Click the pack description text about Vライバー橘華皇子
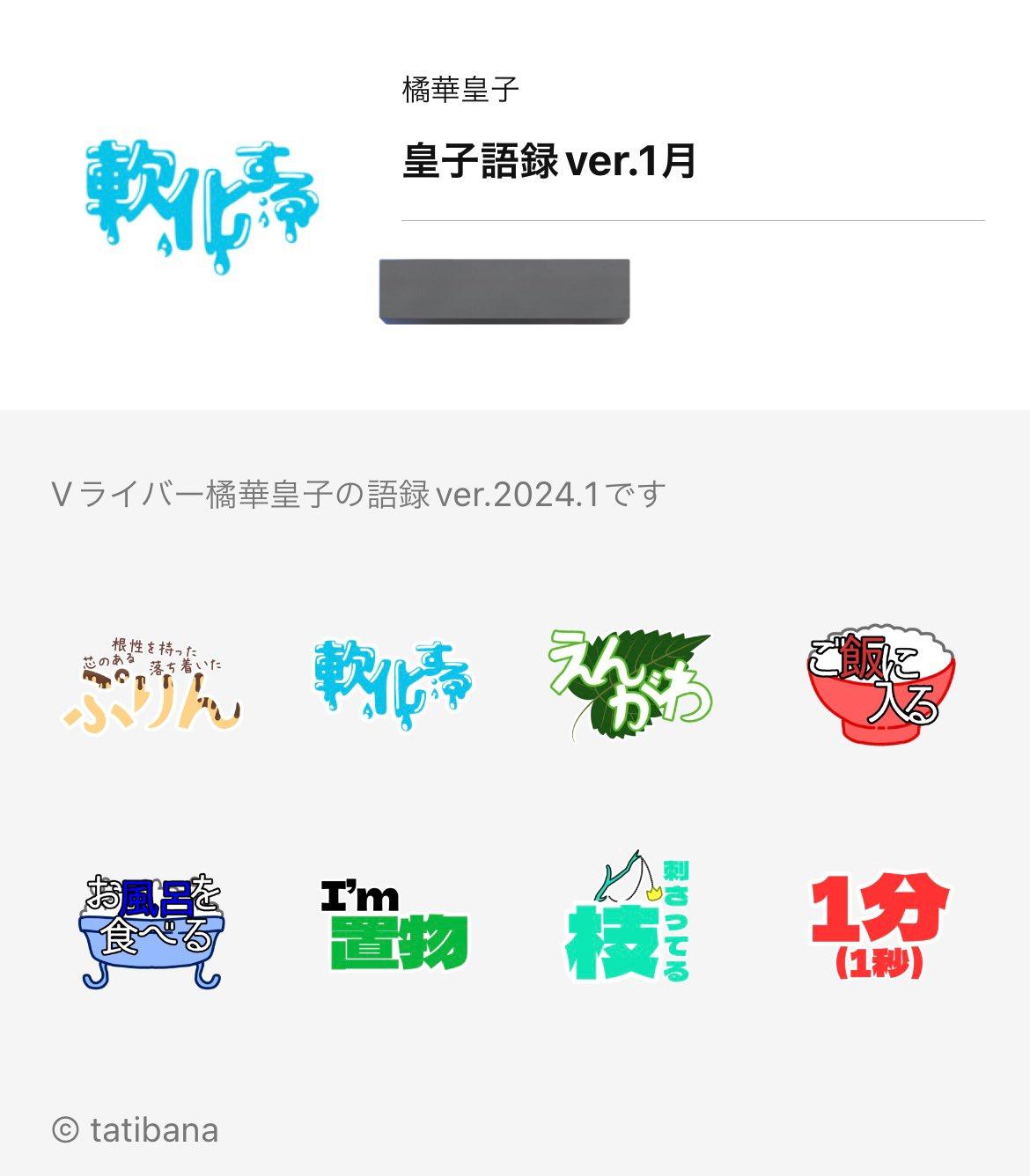The width and height of the screenshot is (1030, 1176). (357, 495)
